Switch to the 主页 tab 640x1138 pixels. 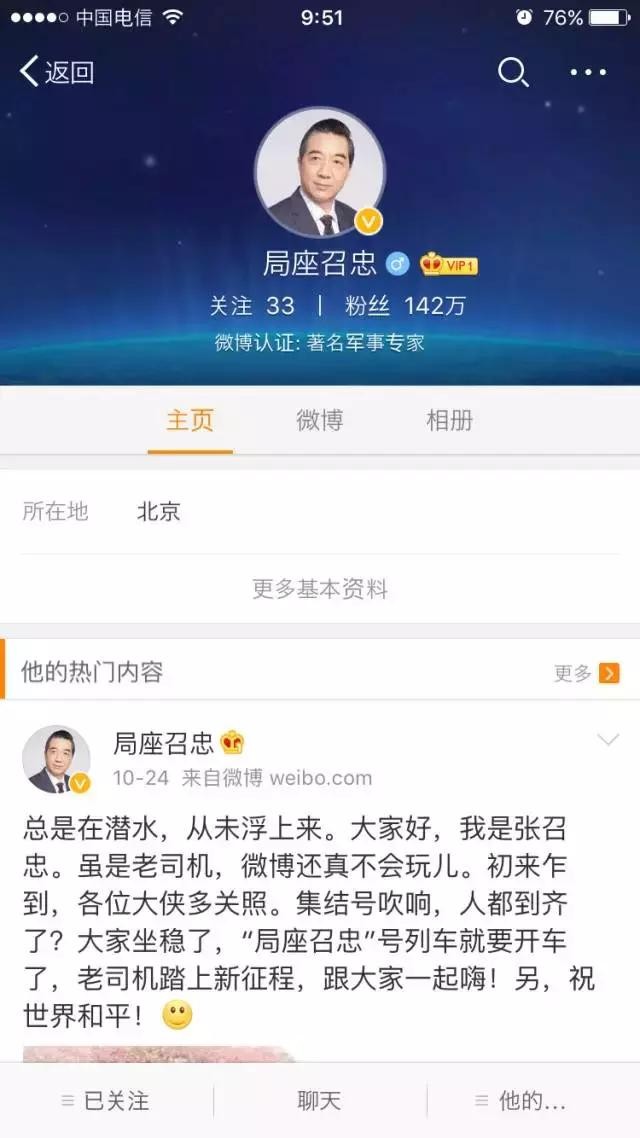(x=190, y=420)
